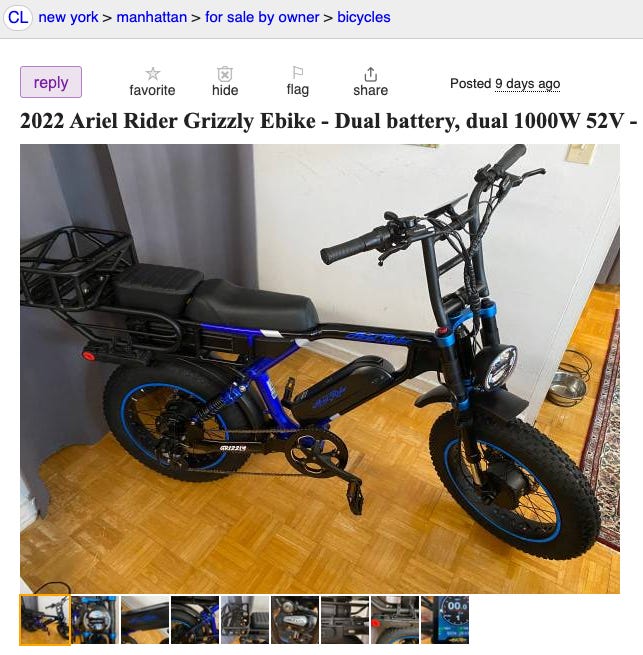Favorite this posting with the star
Viewport: 643px width, 655px height.
click(152, 81)
